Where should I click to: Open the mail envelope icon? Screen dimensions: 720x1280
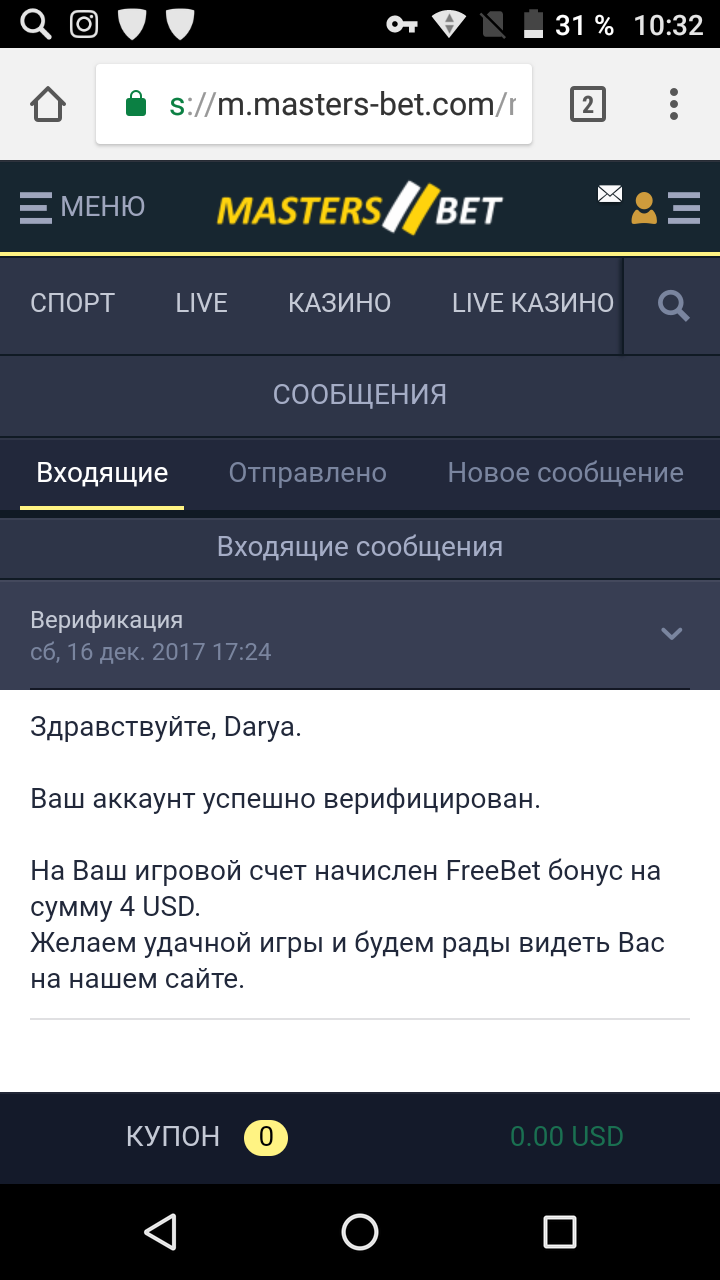click(610, 194)
